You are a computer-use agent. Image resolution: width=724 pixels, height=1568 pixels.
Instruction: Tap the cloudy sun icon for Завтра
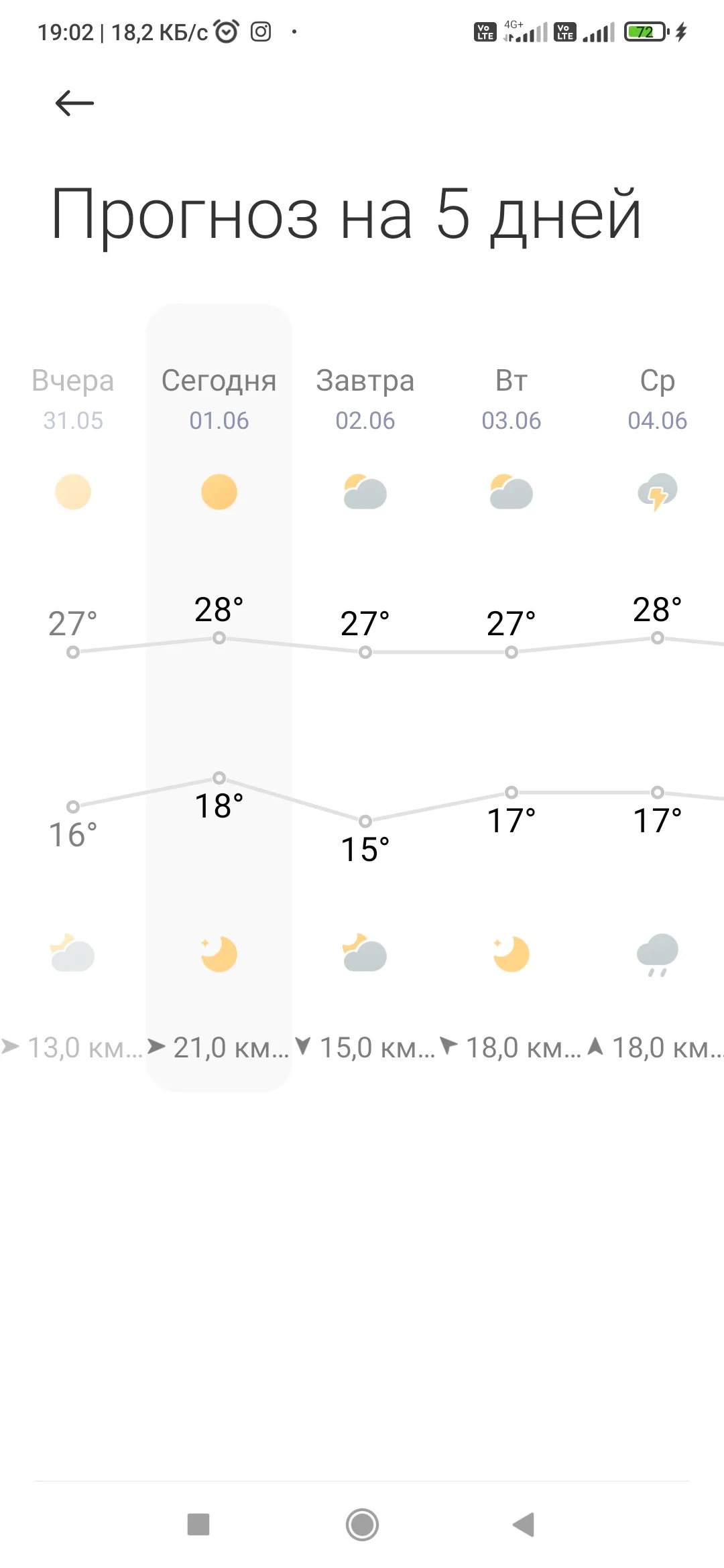365,492
